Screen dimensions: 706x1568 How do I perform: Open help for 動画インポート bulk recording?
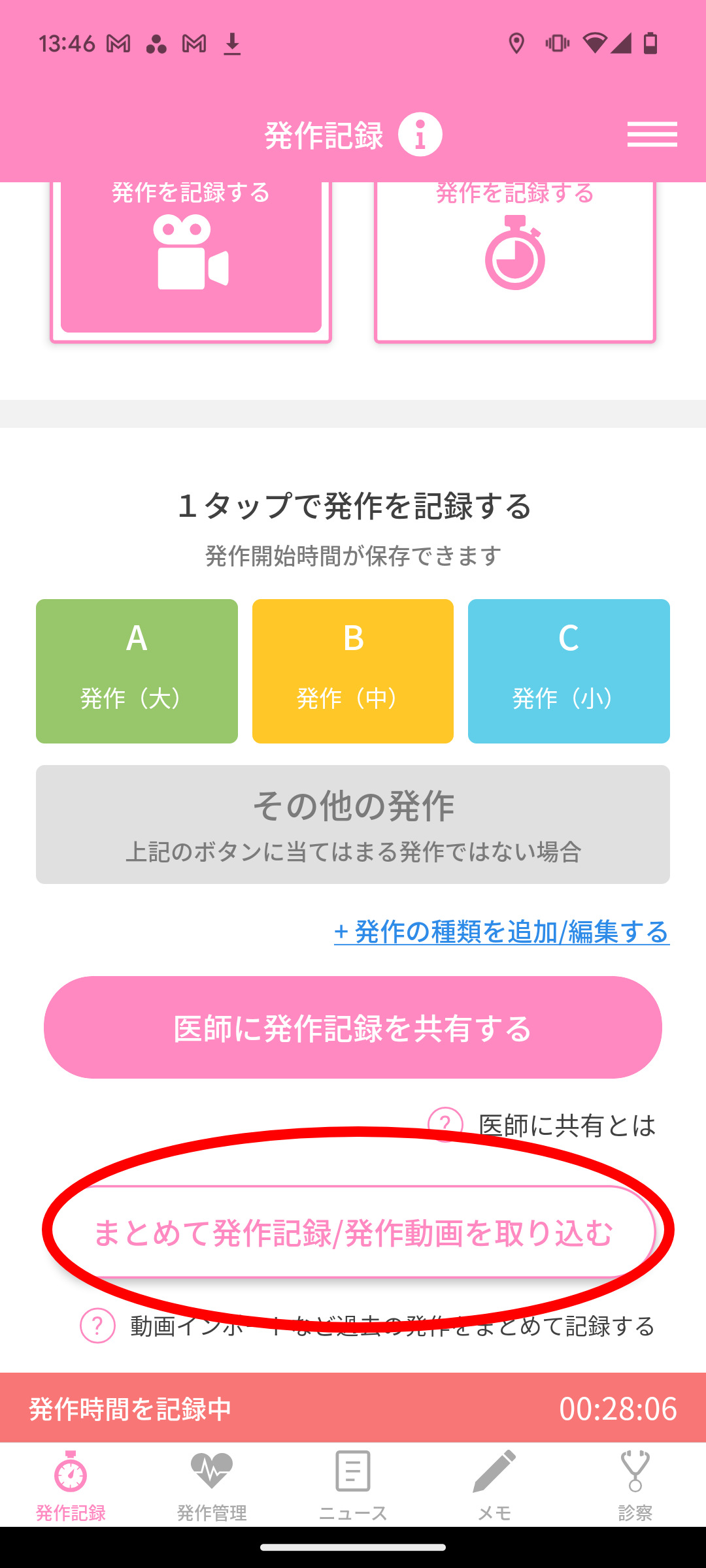click(x=98, y=1326)
